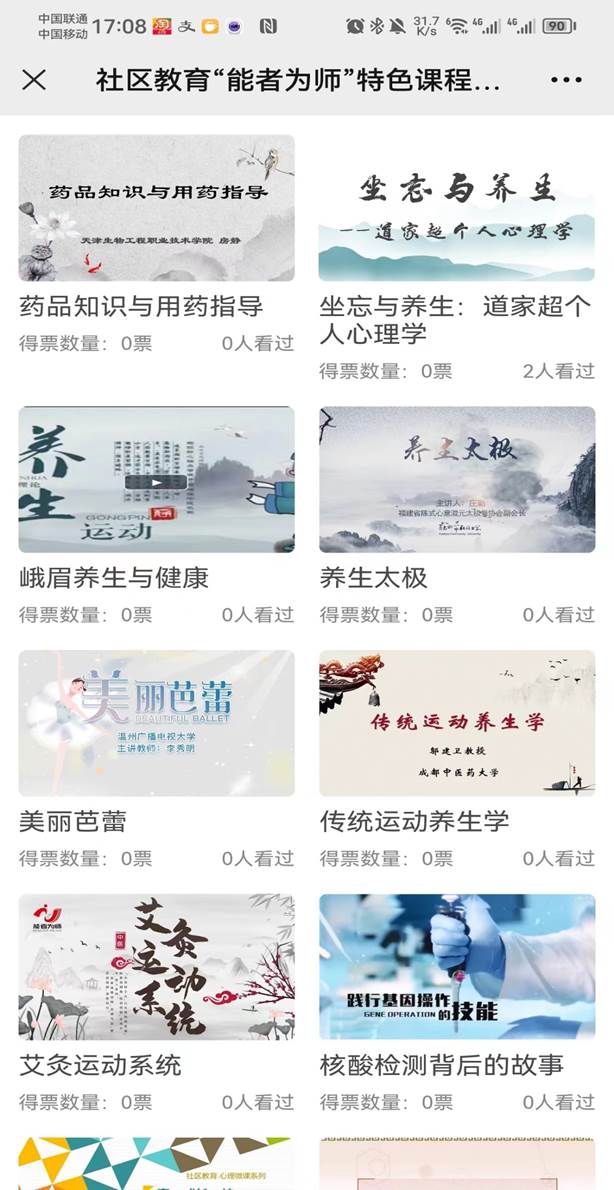Open the three-dot overflow menu
This screenshot has height=1190, width=614.
[x=565, y=80]
